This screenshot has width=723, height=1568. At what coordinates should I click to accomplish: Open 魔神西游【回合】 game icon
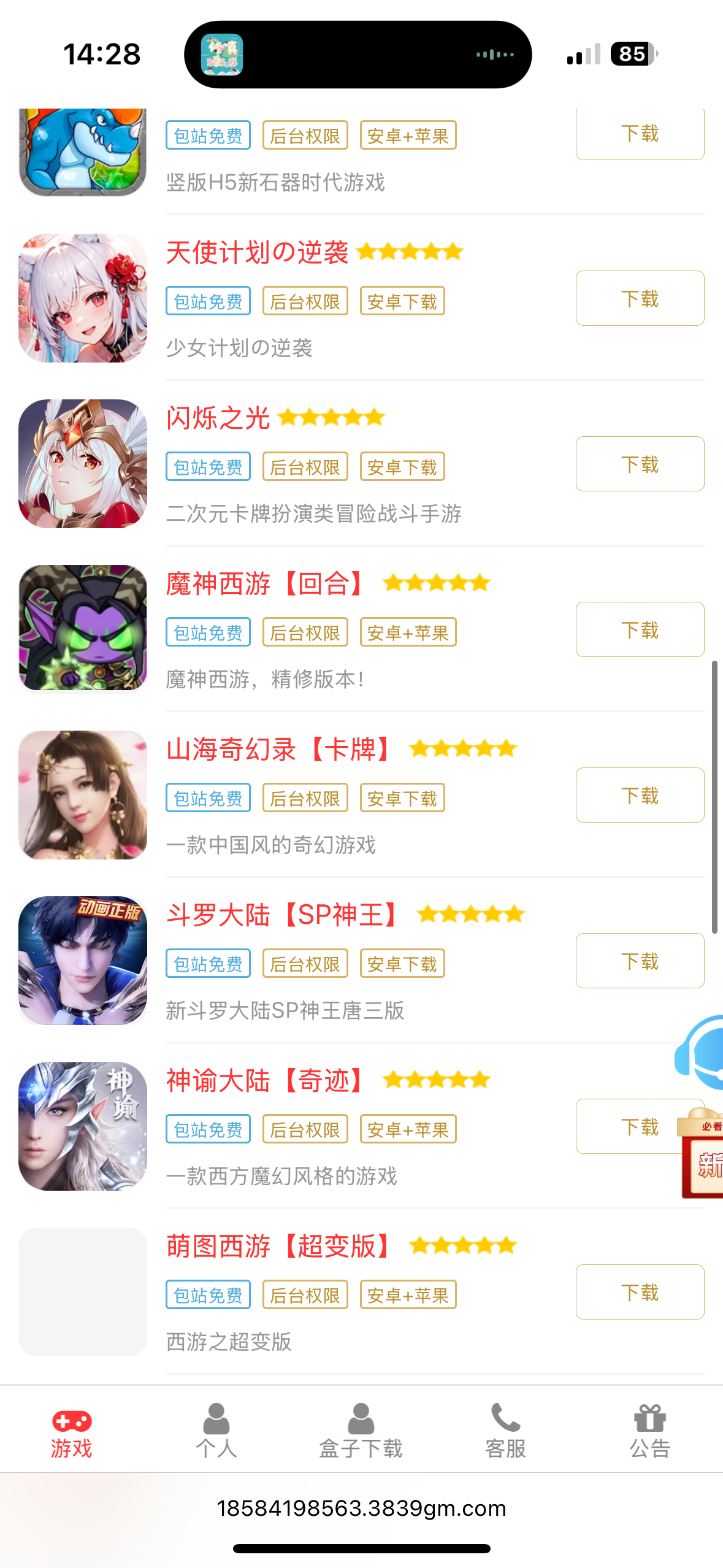[83, 628]
